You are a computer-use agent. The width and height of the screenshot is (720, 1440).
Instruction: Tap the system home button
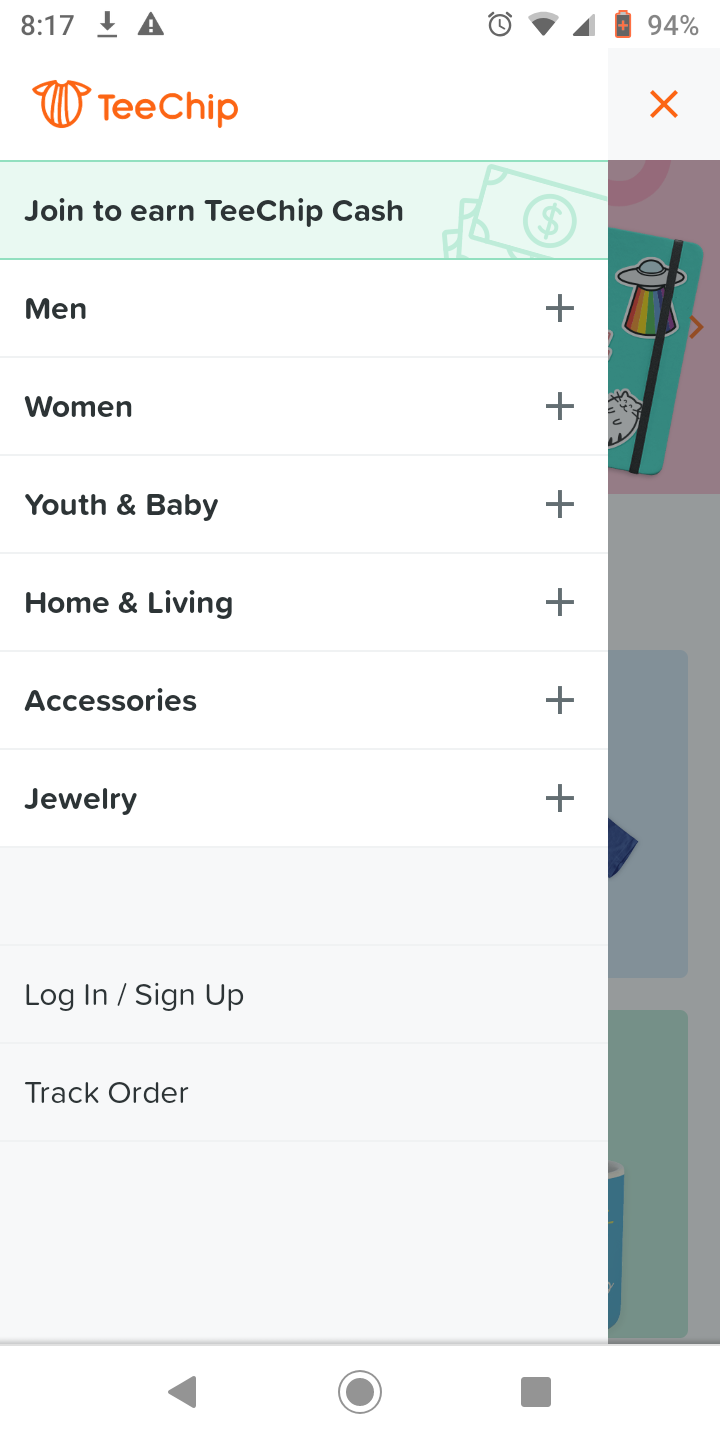[x=360, y=1392]
